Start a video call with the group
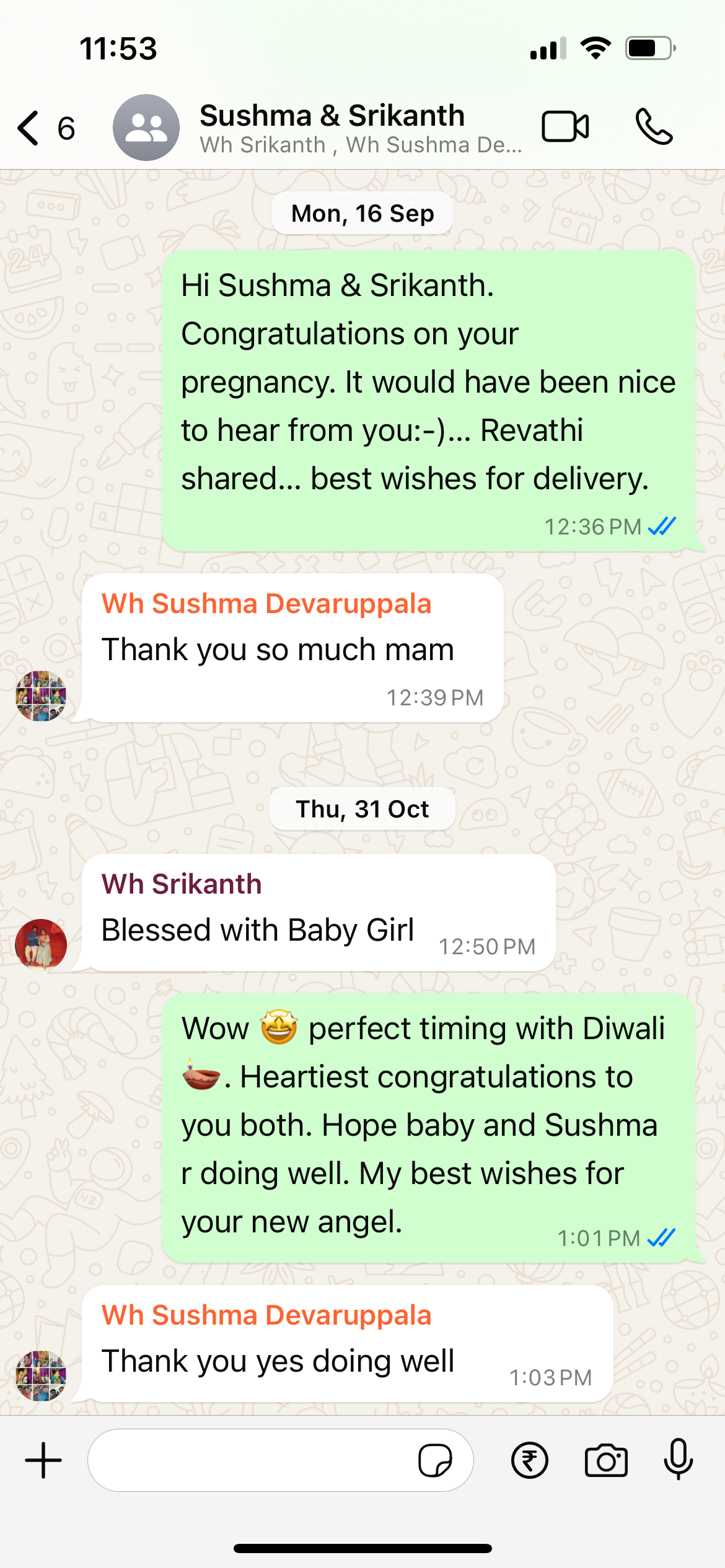 (565, 127)
